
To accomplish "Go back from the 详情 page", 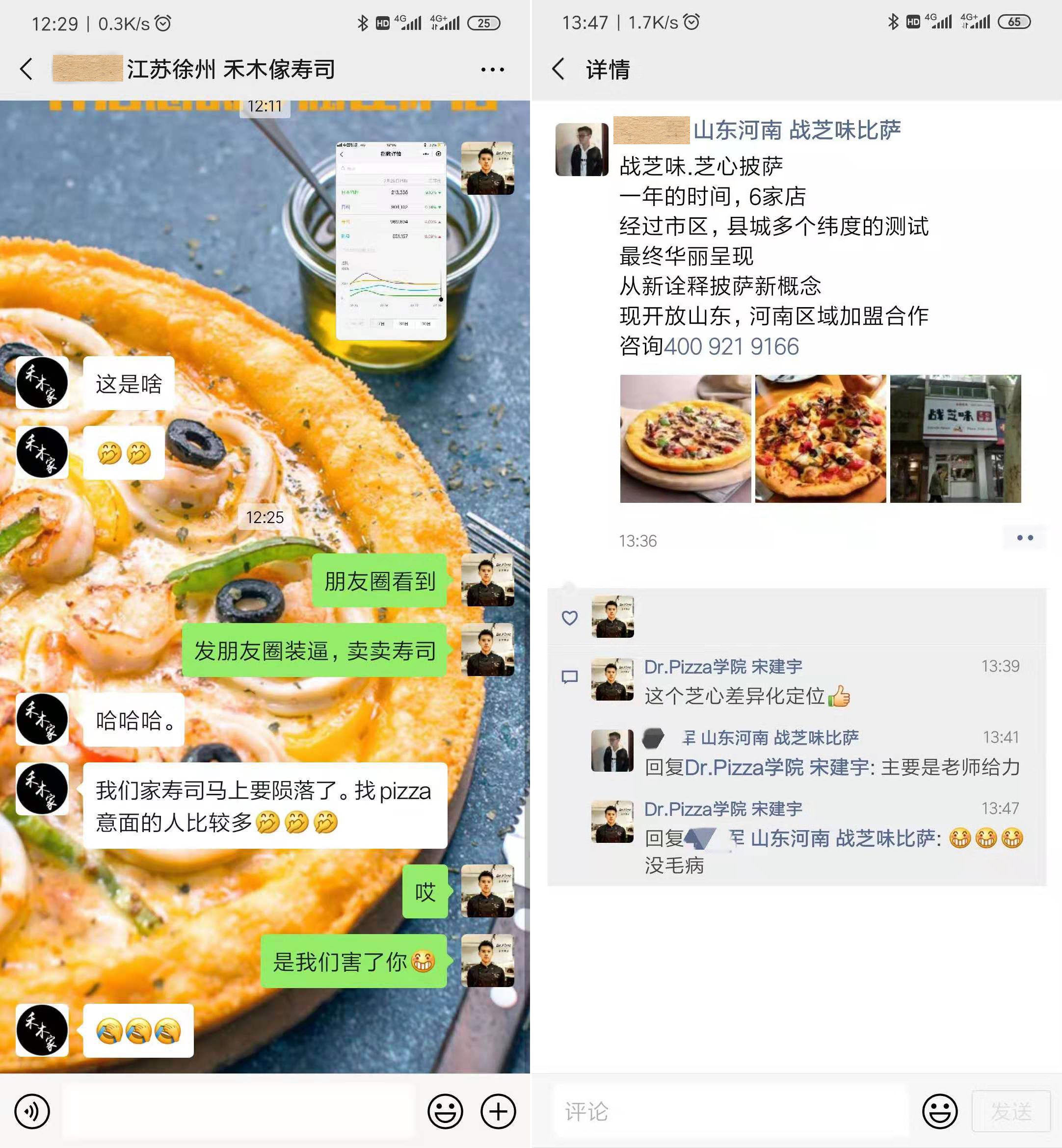I will pos(558,69).
